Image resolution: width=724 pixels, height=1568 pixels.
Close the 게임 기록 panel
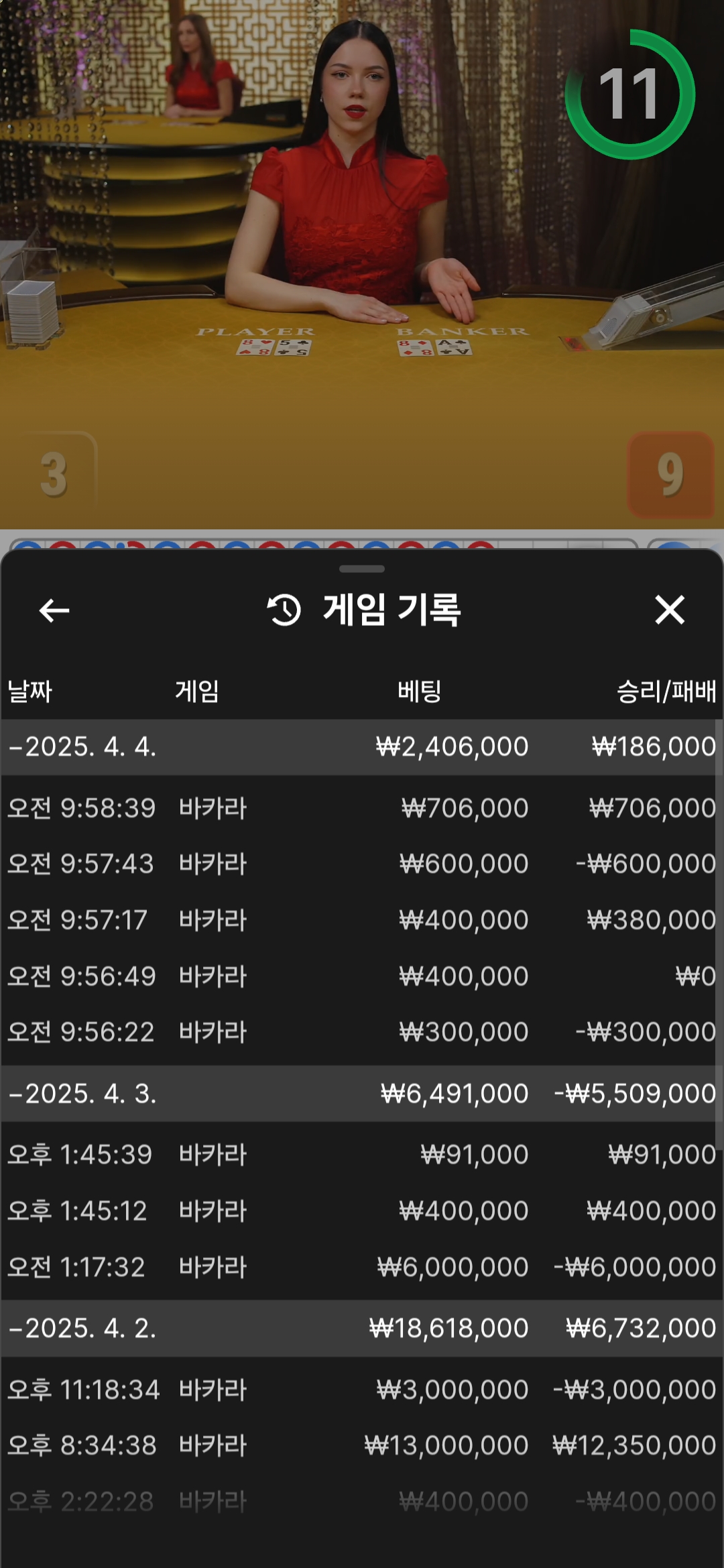tap(670, 610)
